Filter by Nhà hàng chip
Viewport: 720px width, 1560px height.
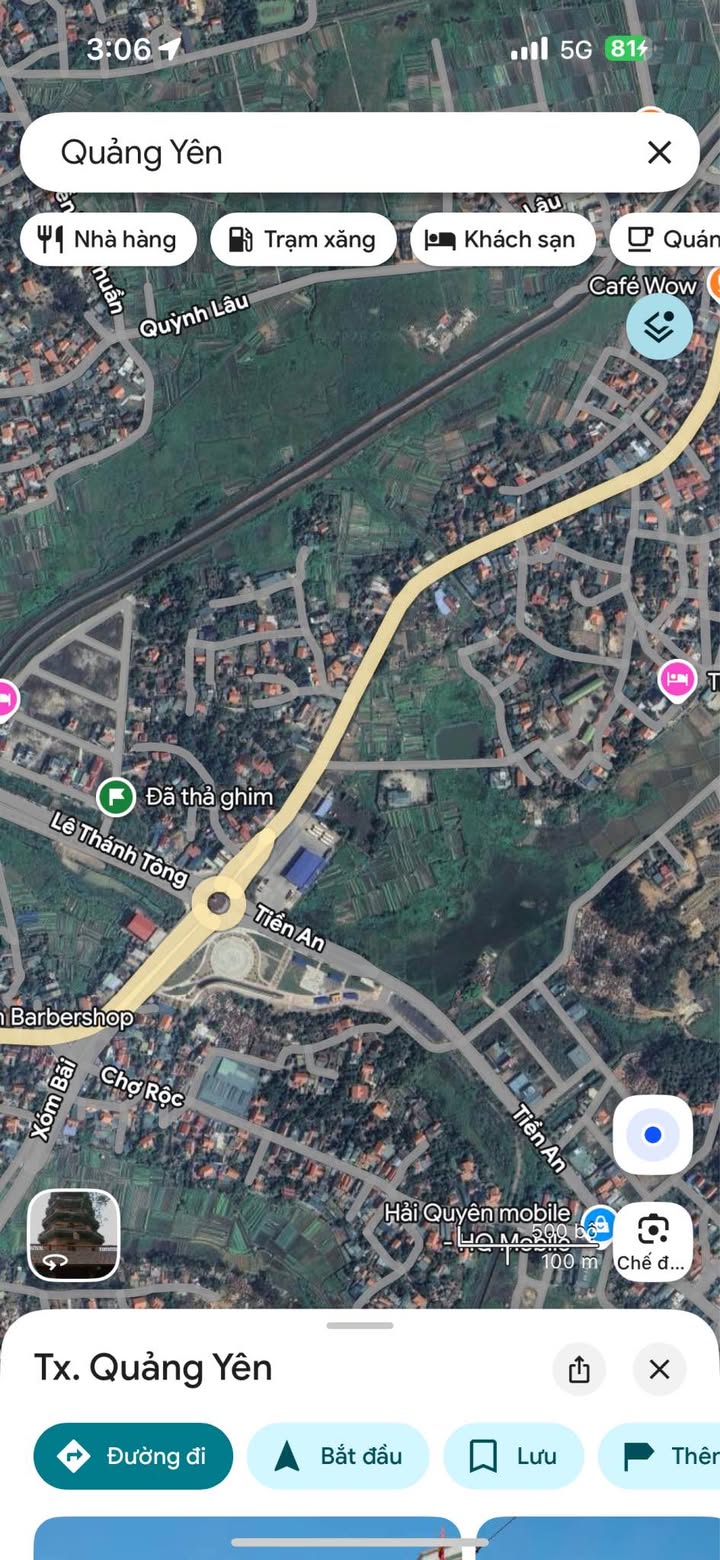point(108,240)
